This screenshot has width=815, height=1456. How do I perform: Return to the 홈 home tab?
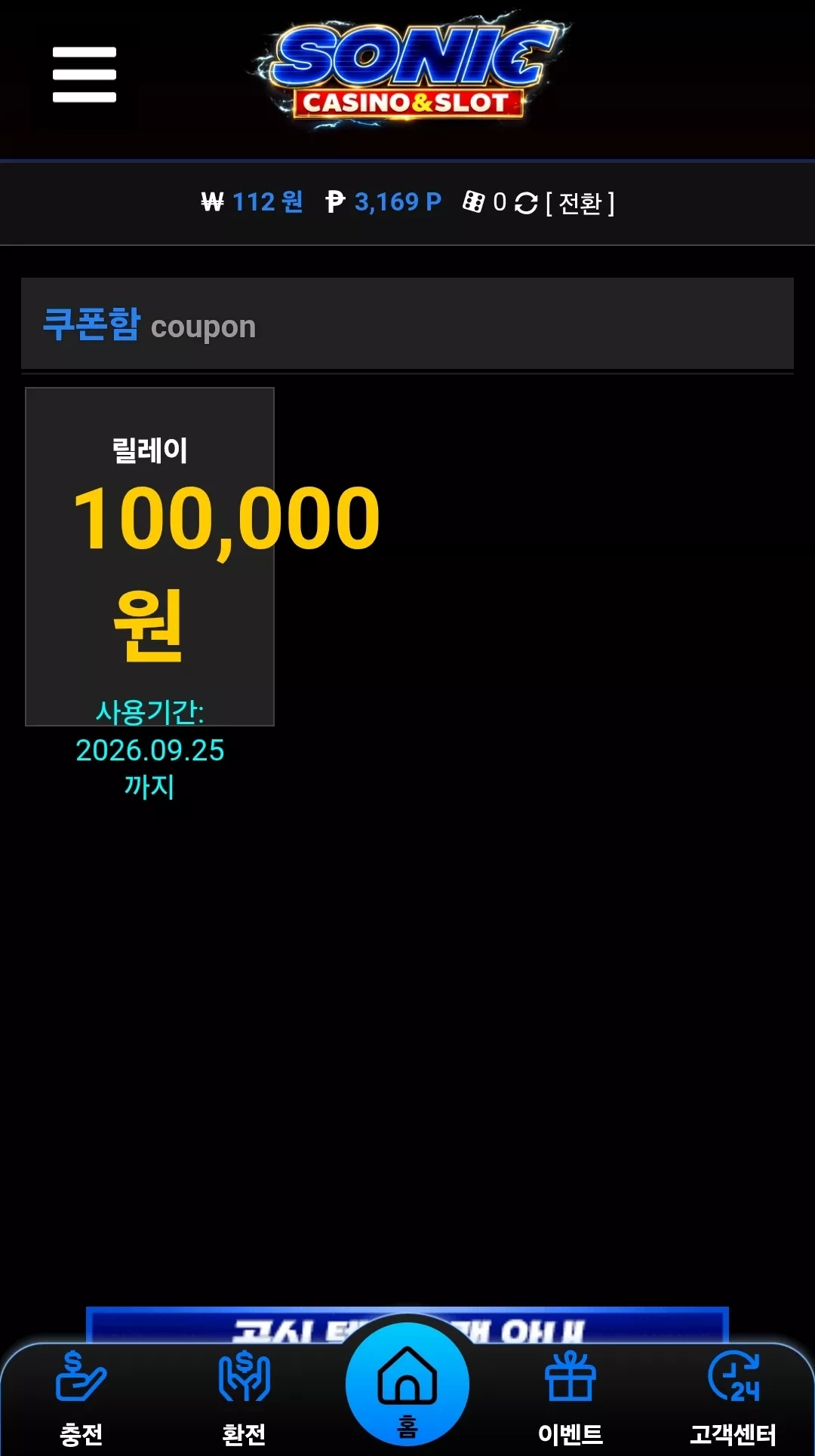(x=407, y=1385)
